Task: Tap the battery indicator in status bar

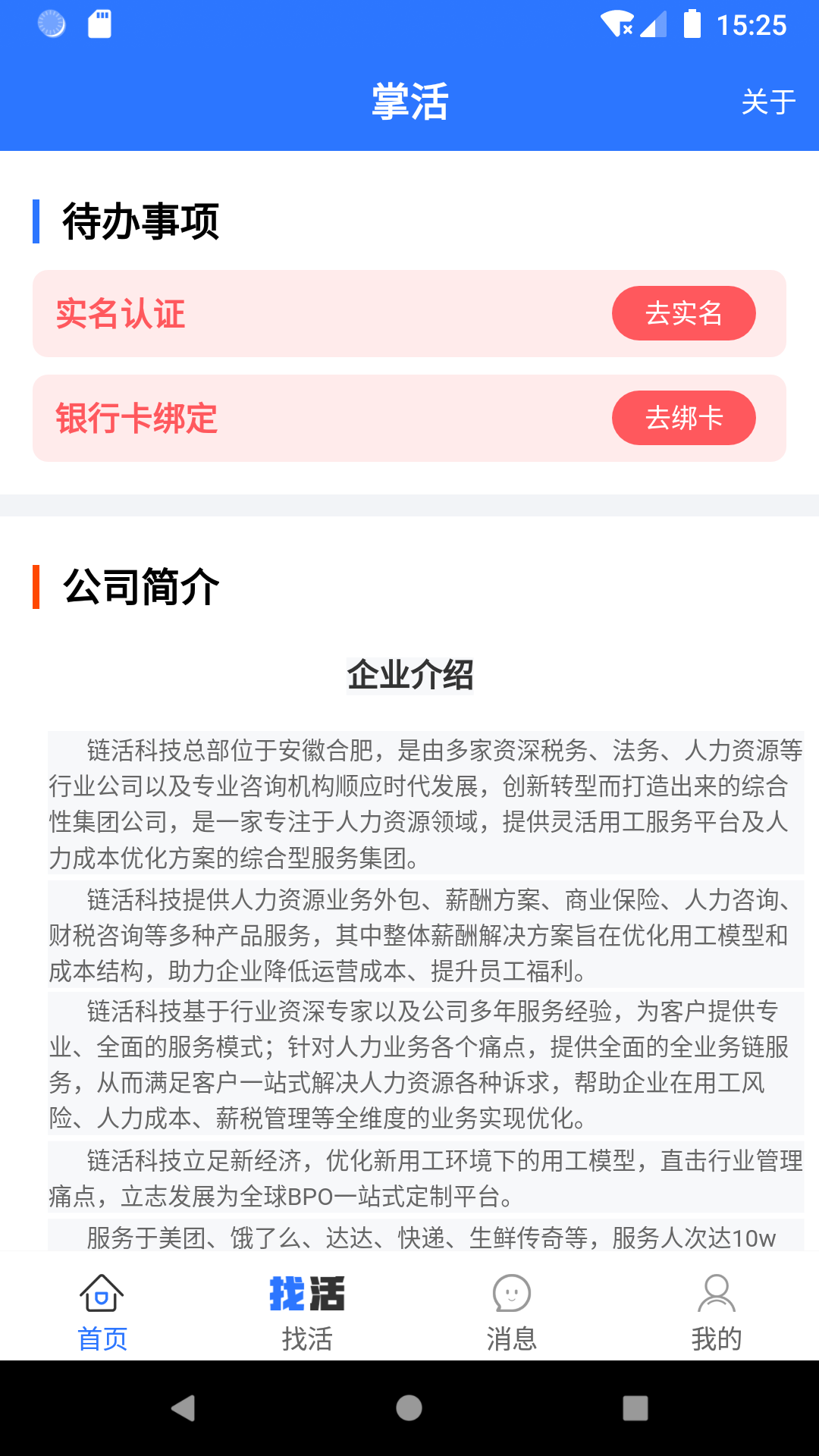Action: click(692, 25)
